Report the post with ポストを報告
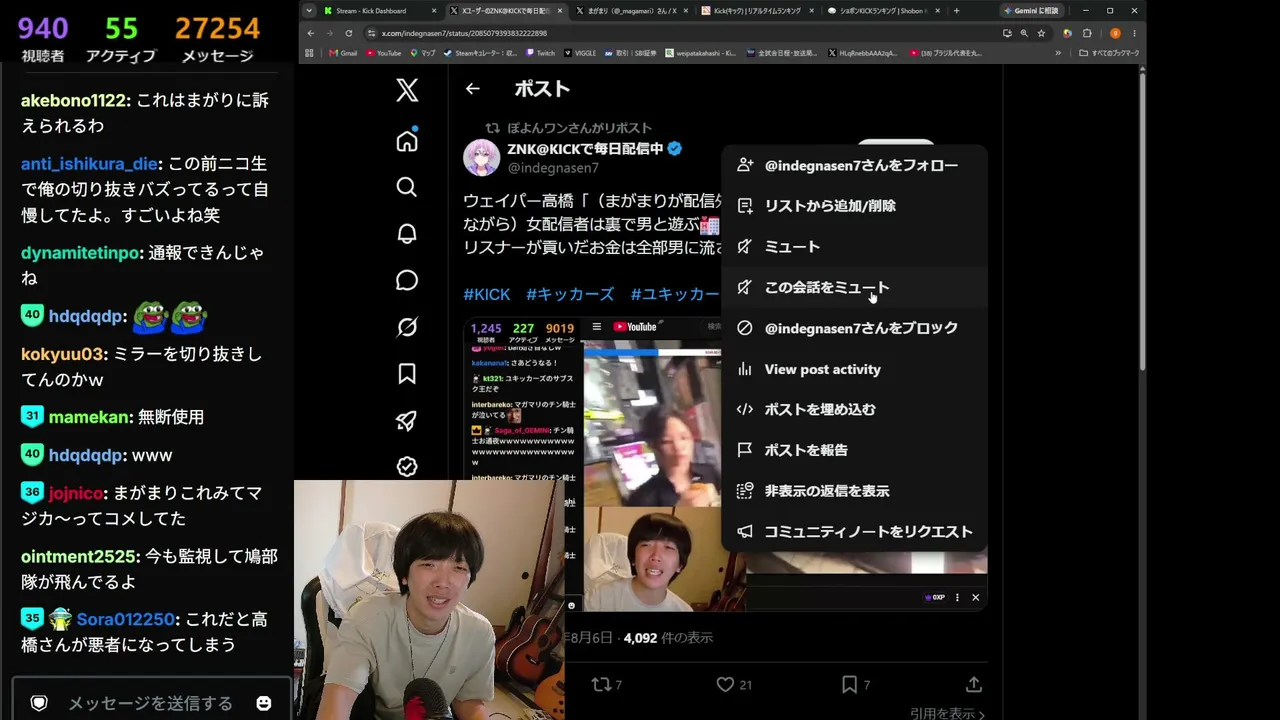The width and height of the screenshot is (1280, 720). pos(854,450)
